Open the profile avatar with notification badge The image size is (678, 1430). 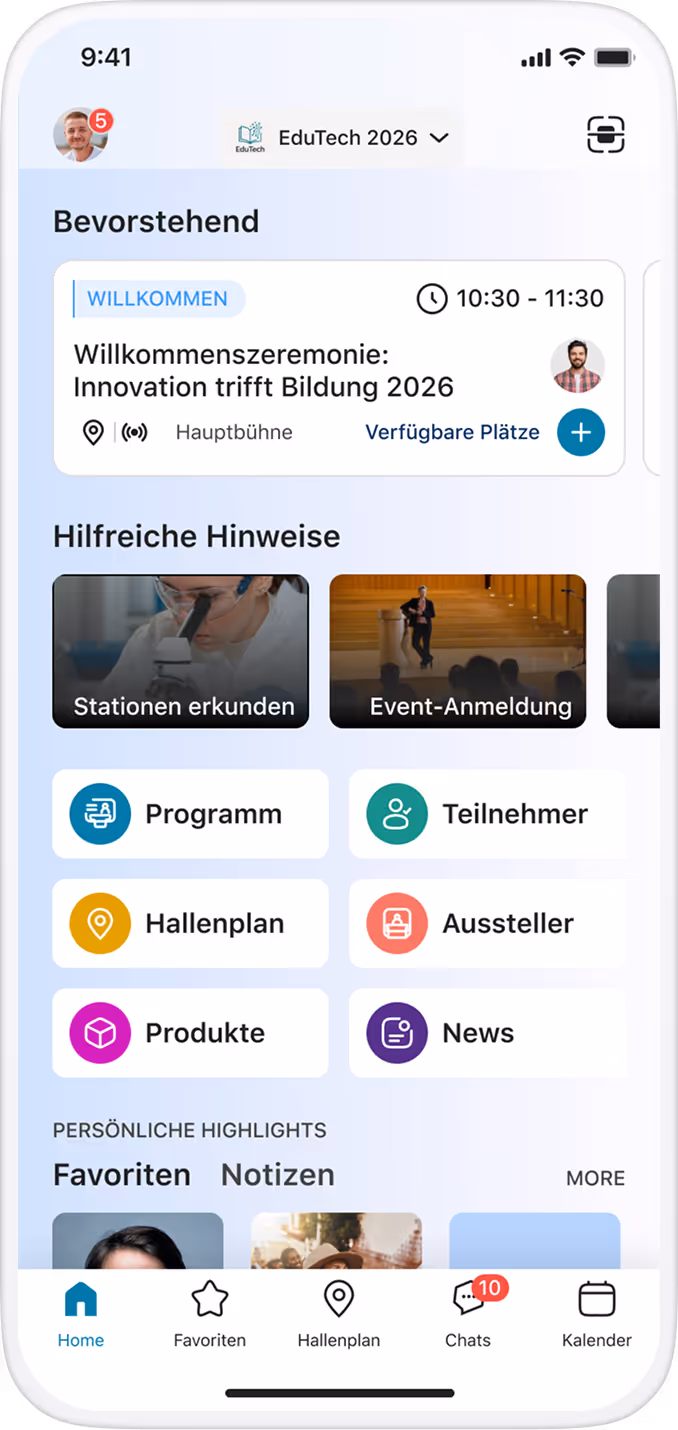(80, 136)
